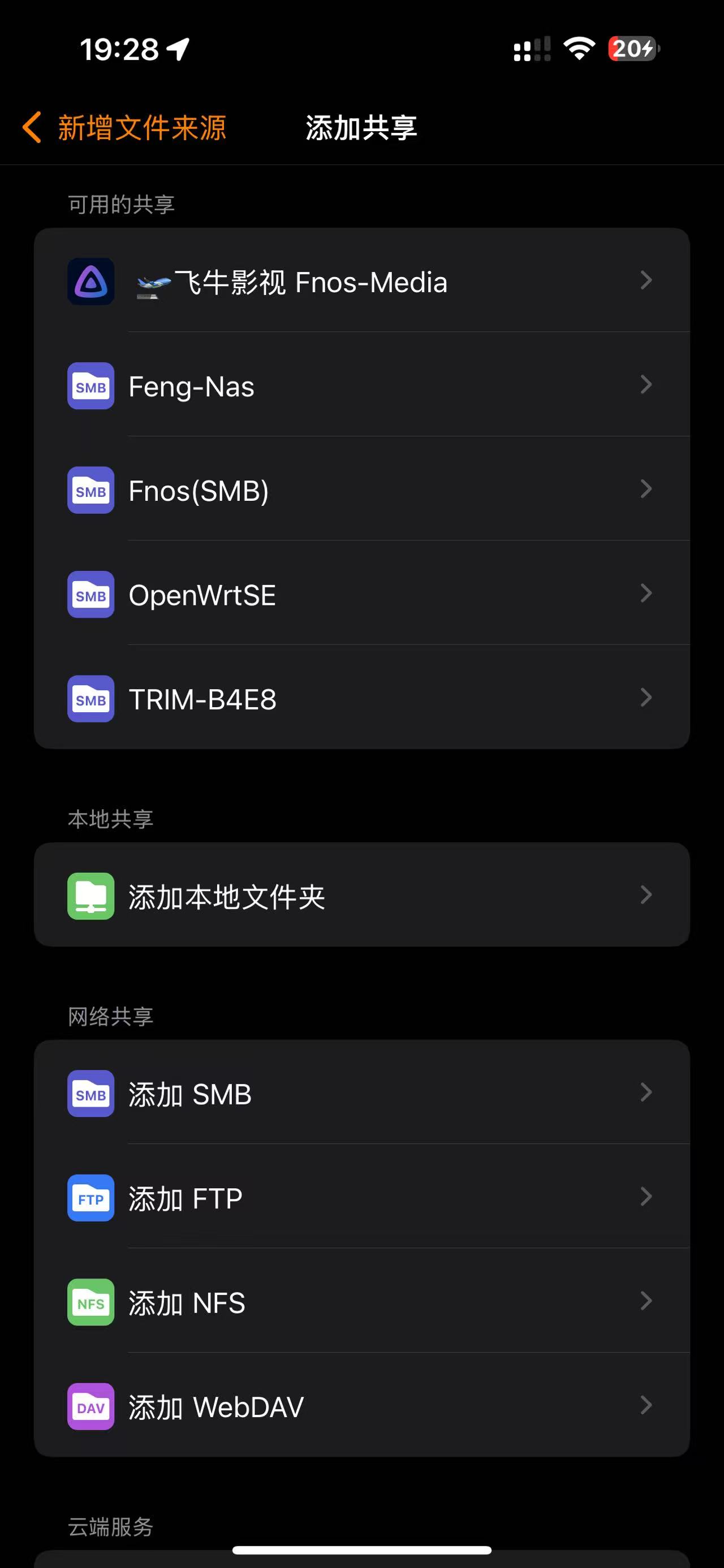The height and width of the screenshot is (1568, 724).
Task: Open the Fnos(SMB) share
Action: coord(361,490)
